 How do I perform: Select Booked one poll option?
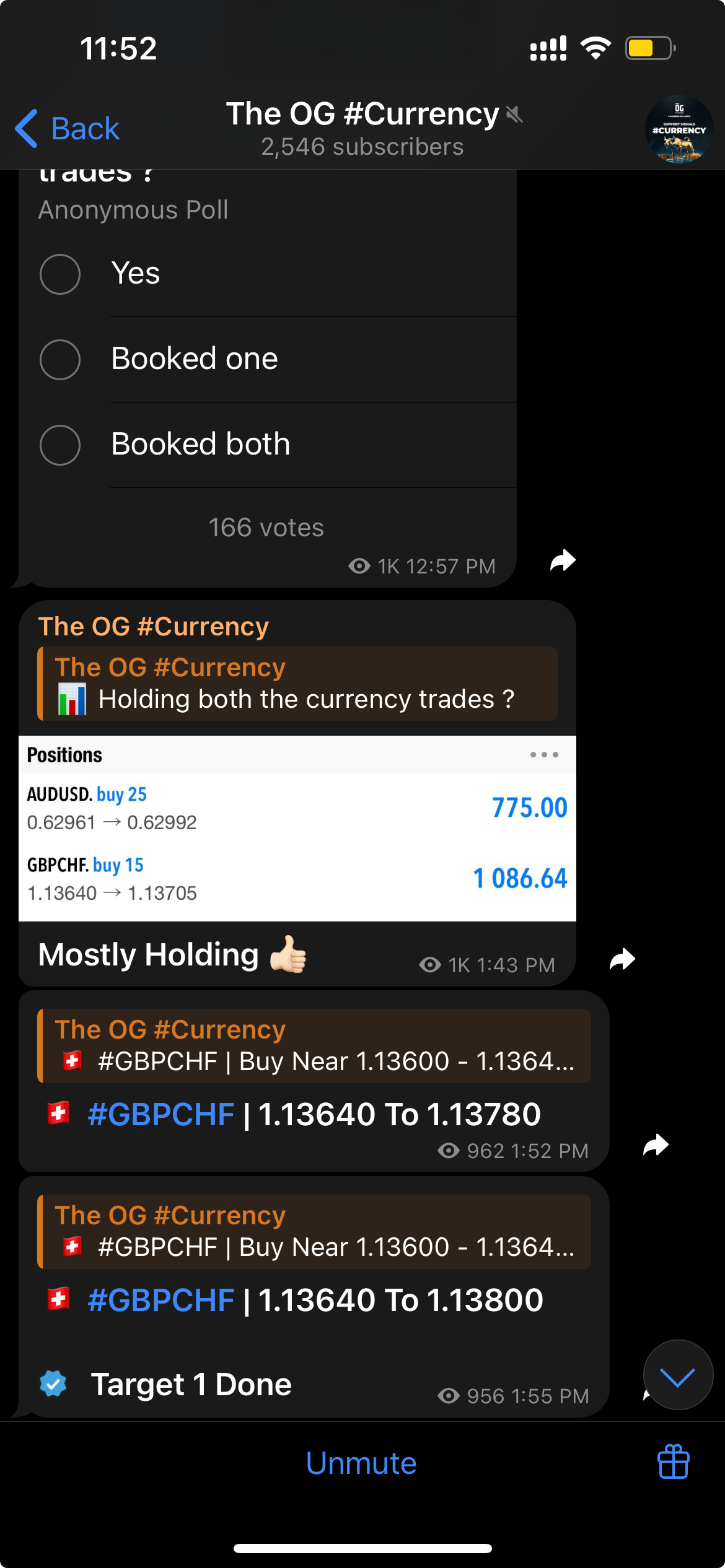point(60,360)
